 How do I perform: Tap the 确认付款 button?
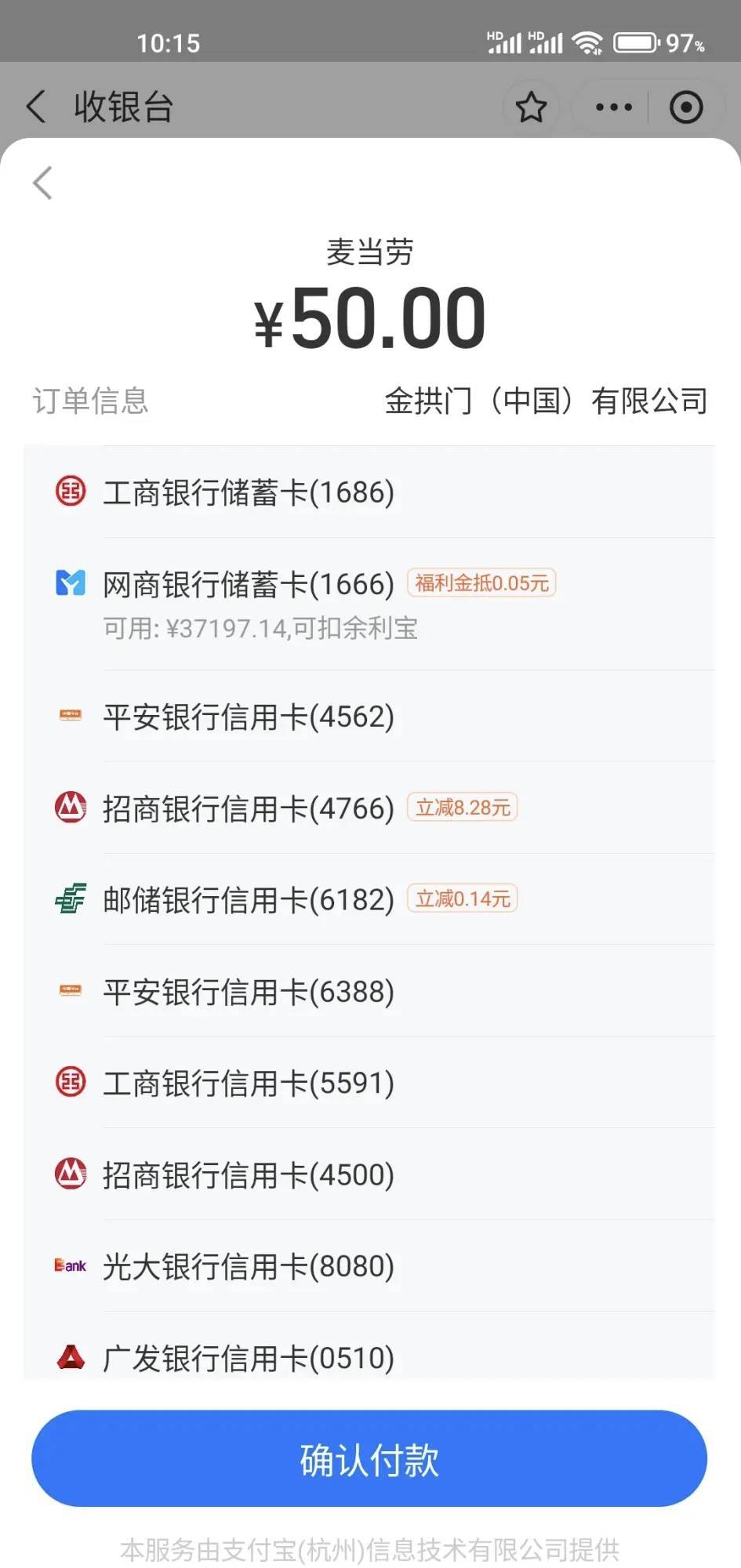(369, 1458)
